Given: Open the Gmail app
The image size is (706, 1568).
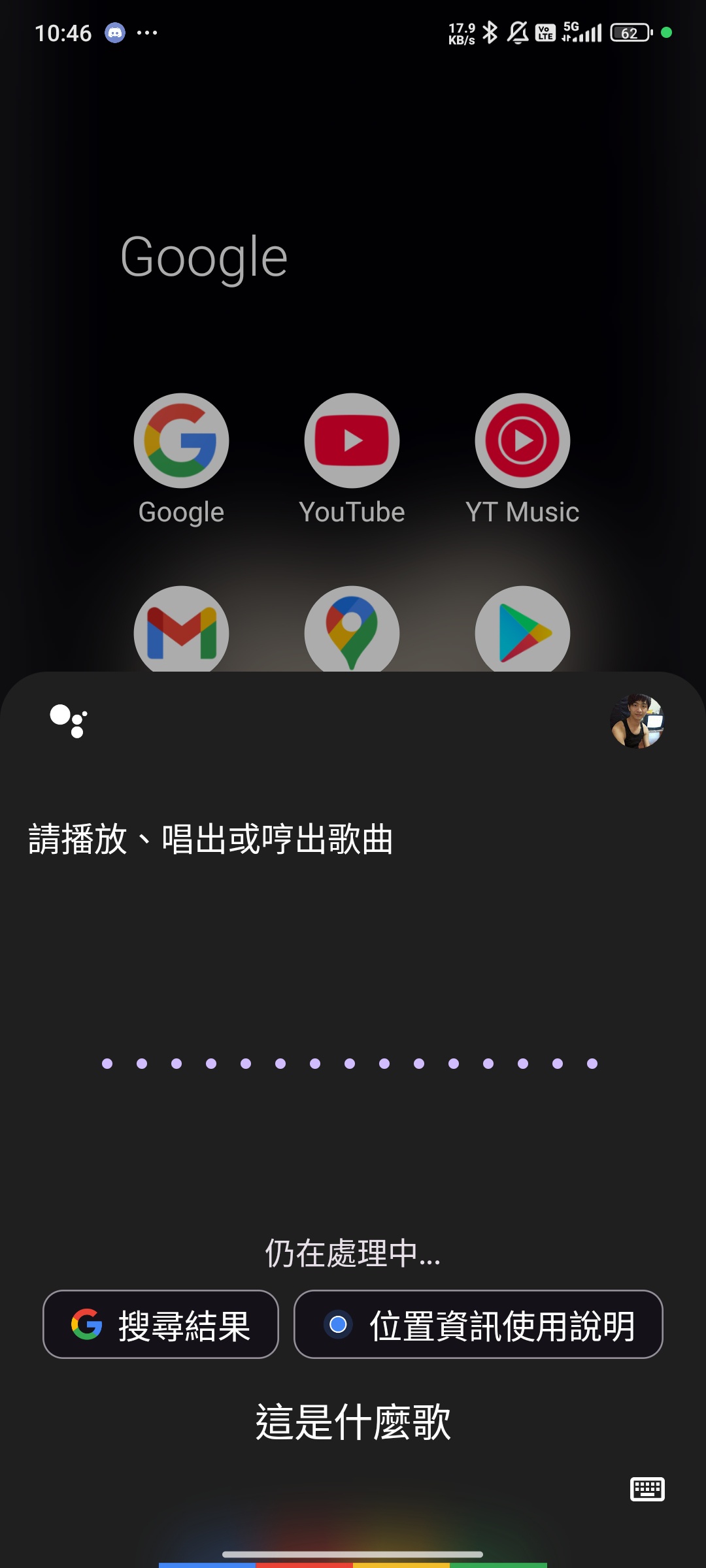Looking at the screenshot, I should [x=181, y=630].
